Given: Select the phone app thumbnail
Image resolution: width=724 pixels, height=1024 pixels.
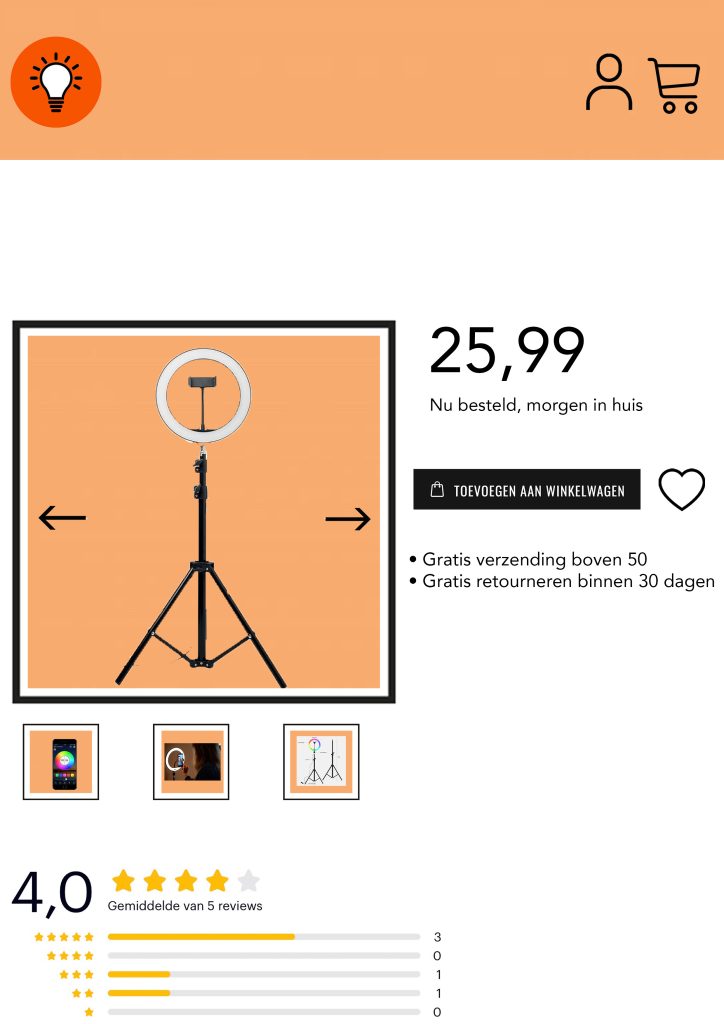Looking at the screenshot, I should coord(61,762).
